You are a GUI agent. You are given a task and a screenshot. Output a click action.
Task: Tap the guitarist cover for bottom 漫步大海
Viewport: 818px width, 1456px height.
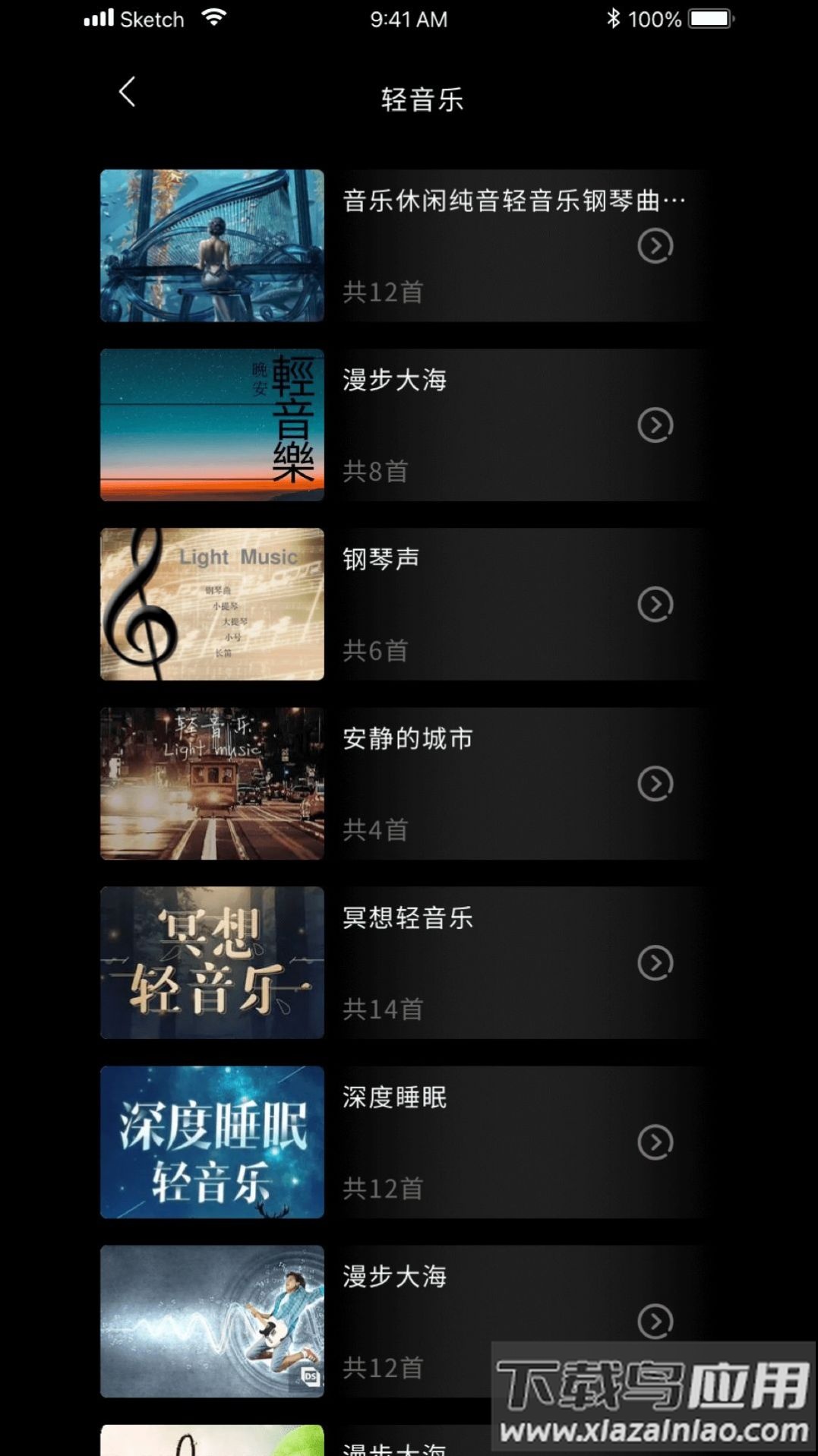[212, 1323]
